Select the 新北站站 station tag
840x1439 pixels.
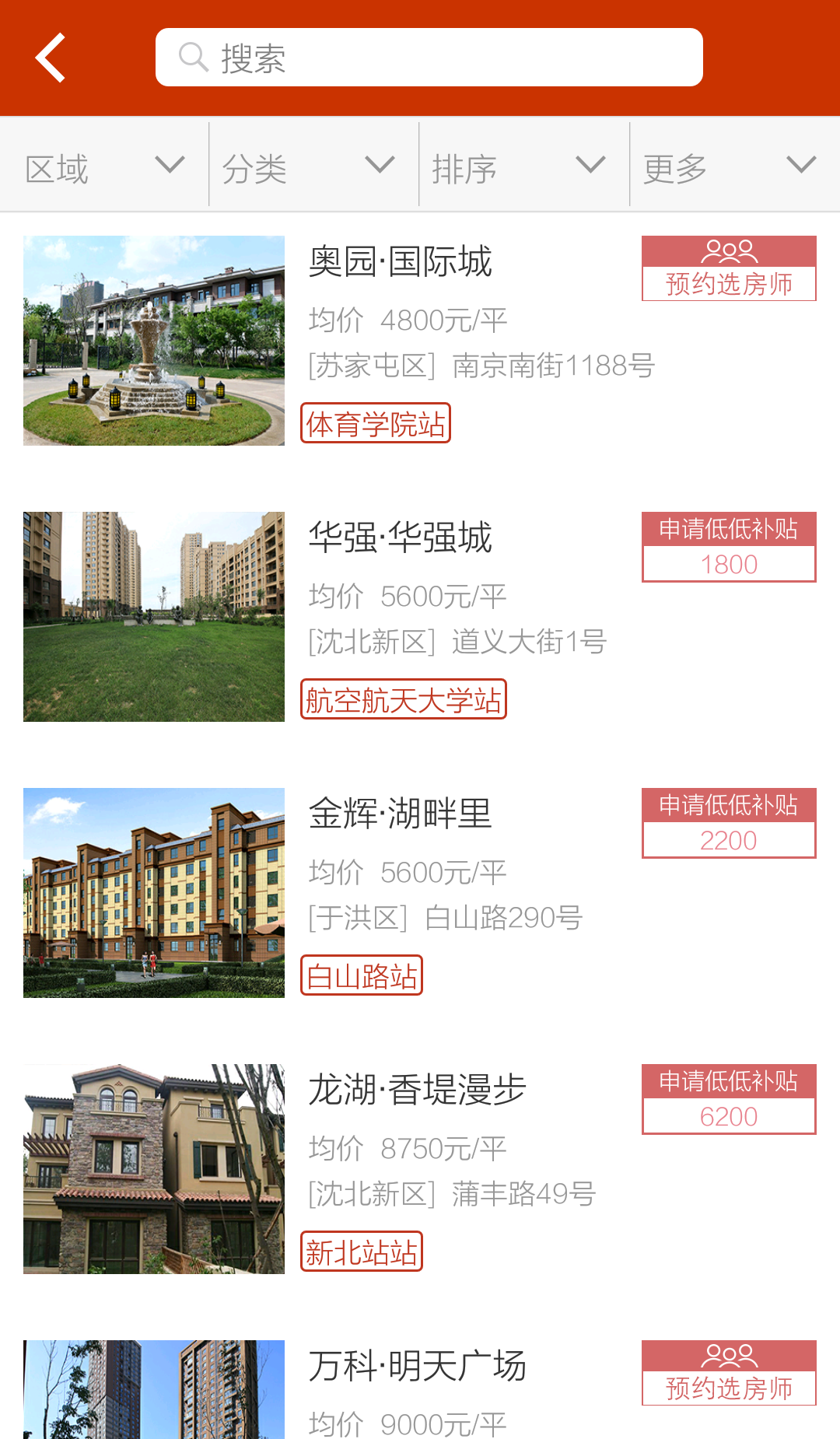tap(362, 1252)
